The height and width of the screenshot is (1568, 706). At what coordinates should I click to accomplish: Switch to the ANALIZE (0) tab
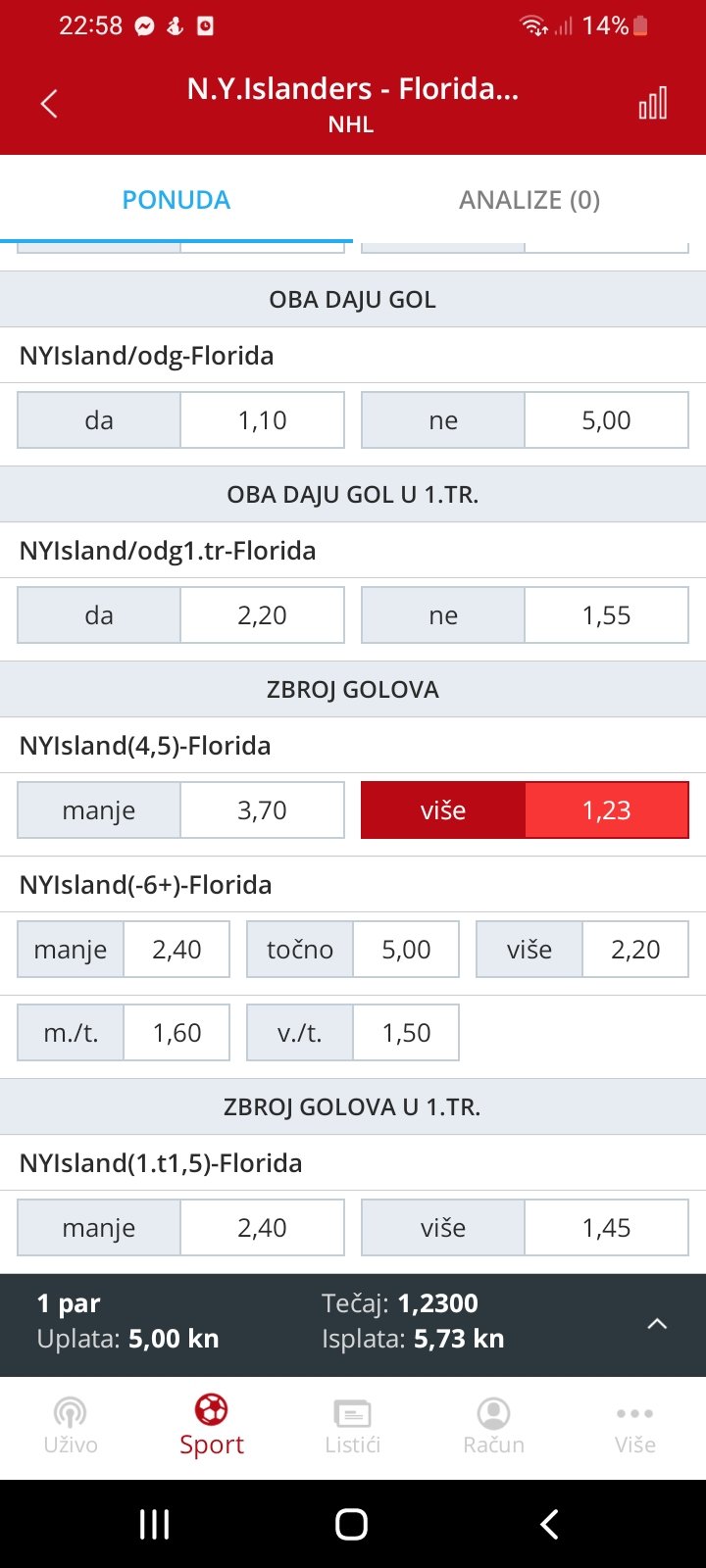tap(529, 200)
